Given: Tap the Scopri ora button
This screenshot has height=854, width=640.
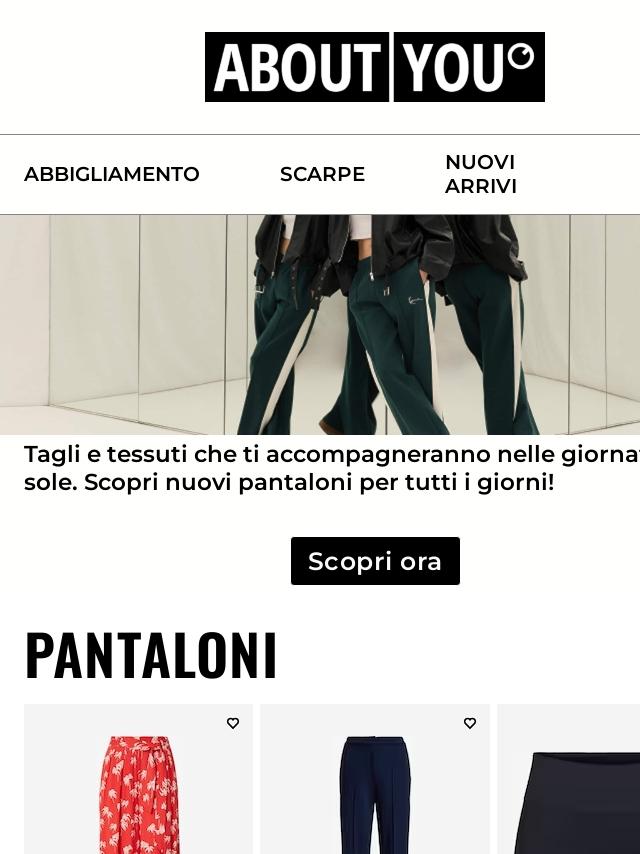Looking at the screenshot, I should pyautogui.click(x=375, y=561).
